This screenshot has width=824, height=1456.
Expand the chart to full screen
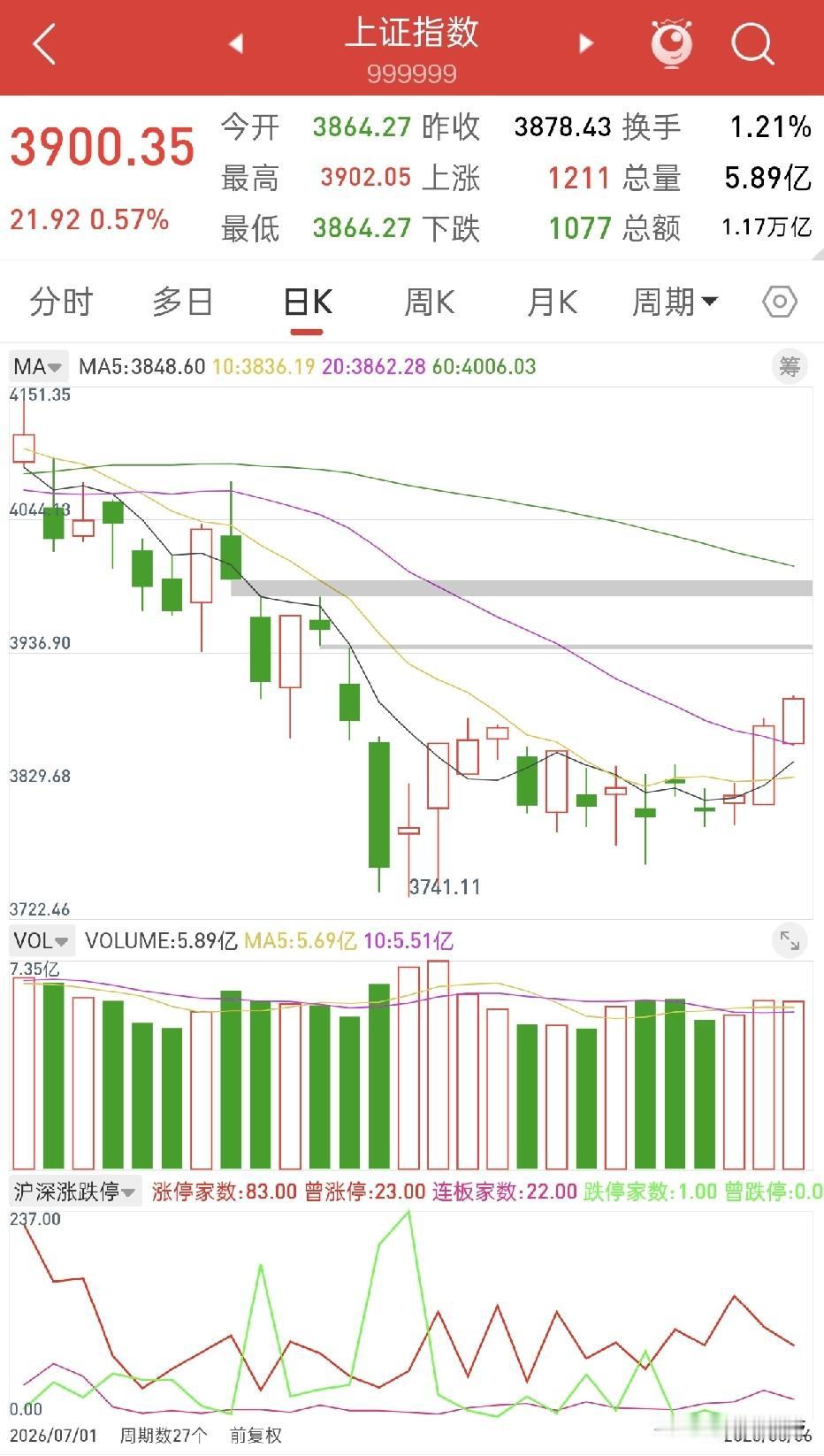790,941
